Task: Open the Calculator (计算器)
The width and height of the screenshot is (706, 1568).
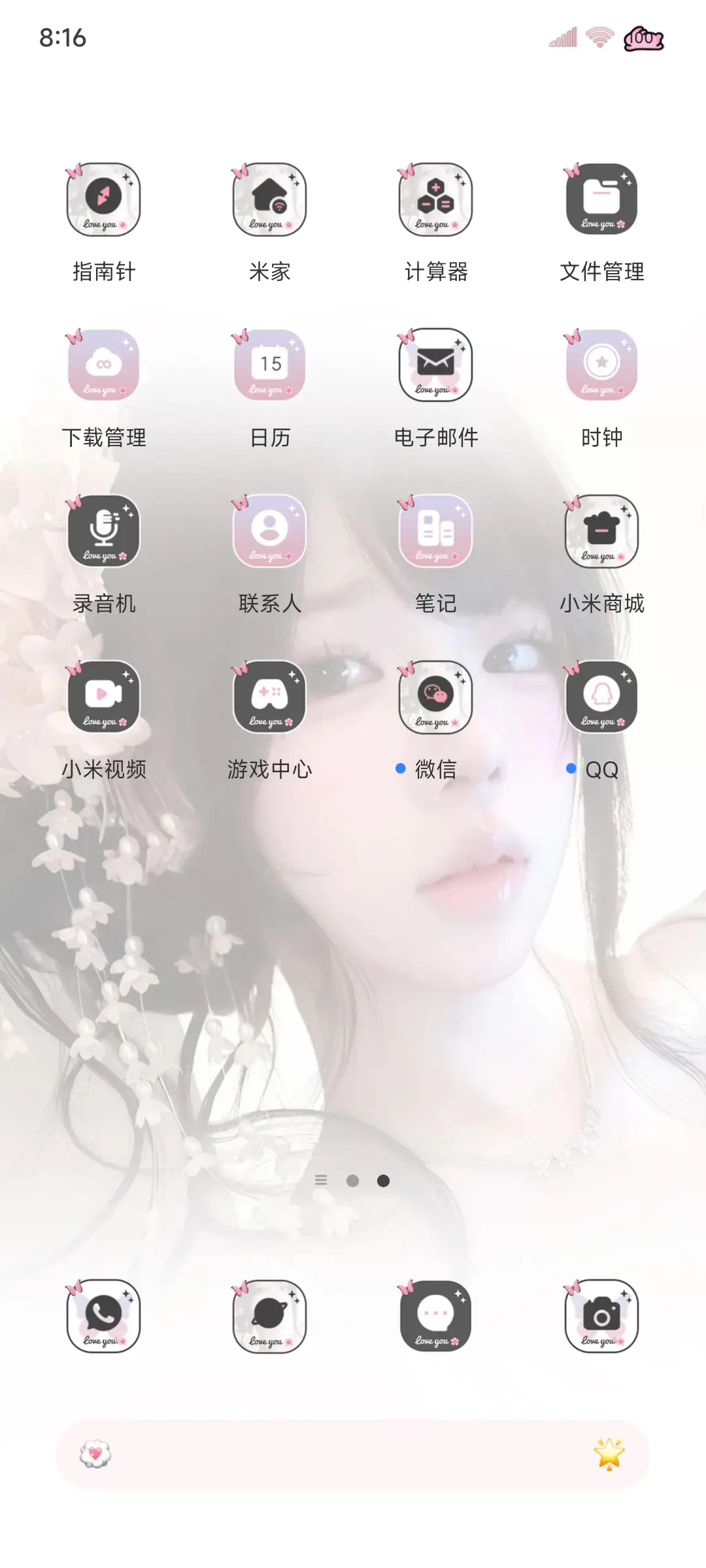Action: pyautogui.click(x=435, y=199)
